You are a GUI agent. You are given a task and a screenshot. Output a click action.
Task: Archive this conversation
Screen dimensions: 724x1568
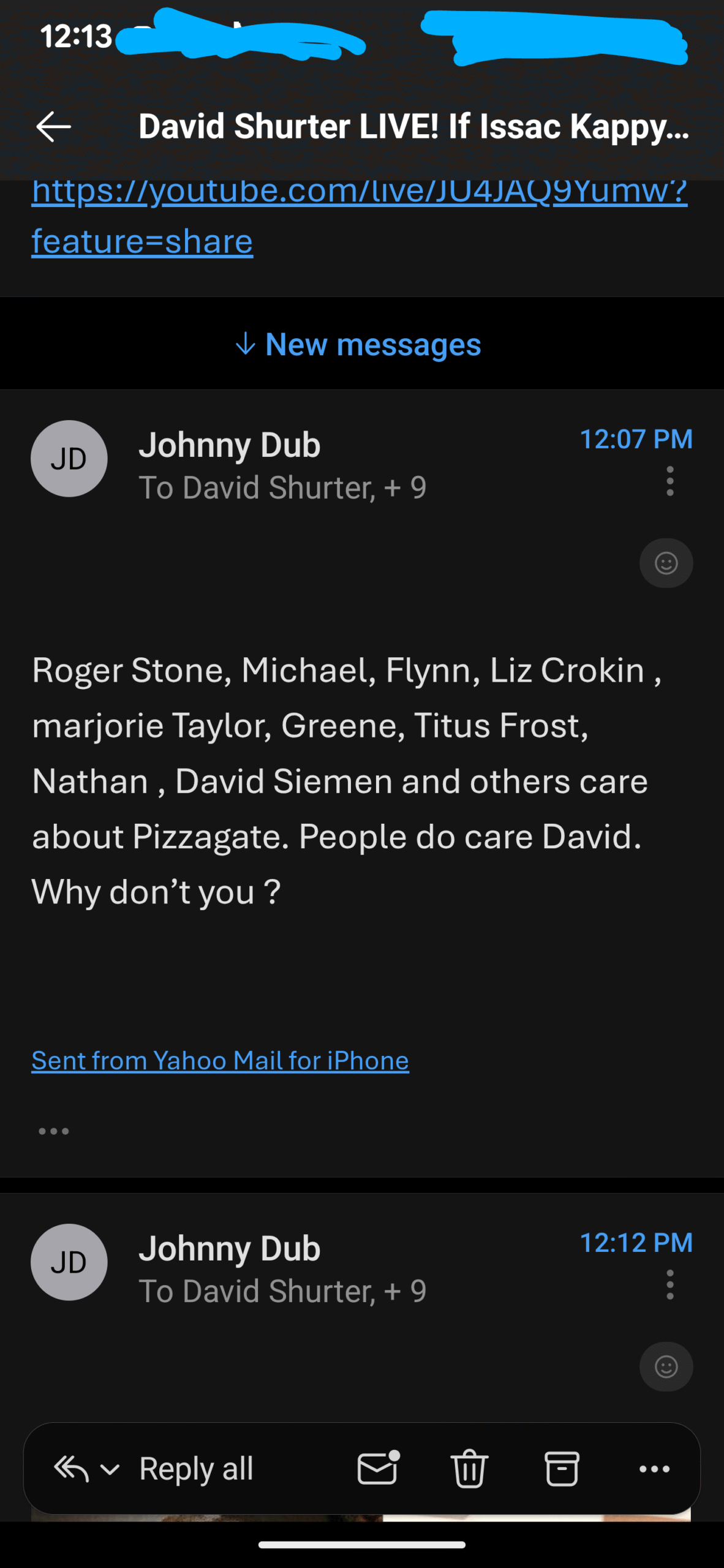pos(562,1469)
